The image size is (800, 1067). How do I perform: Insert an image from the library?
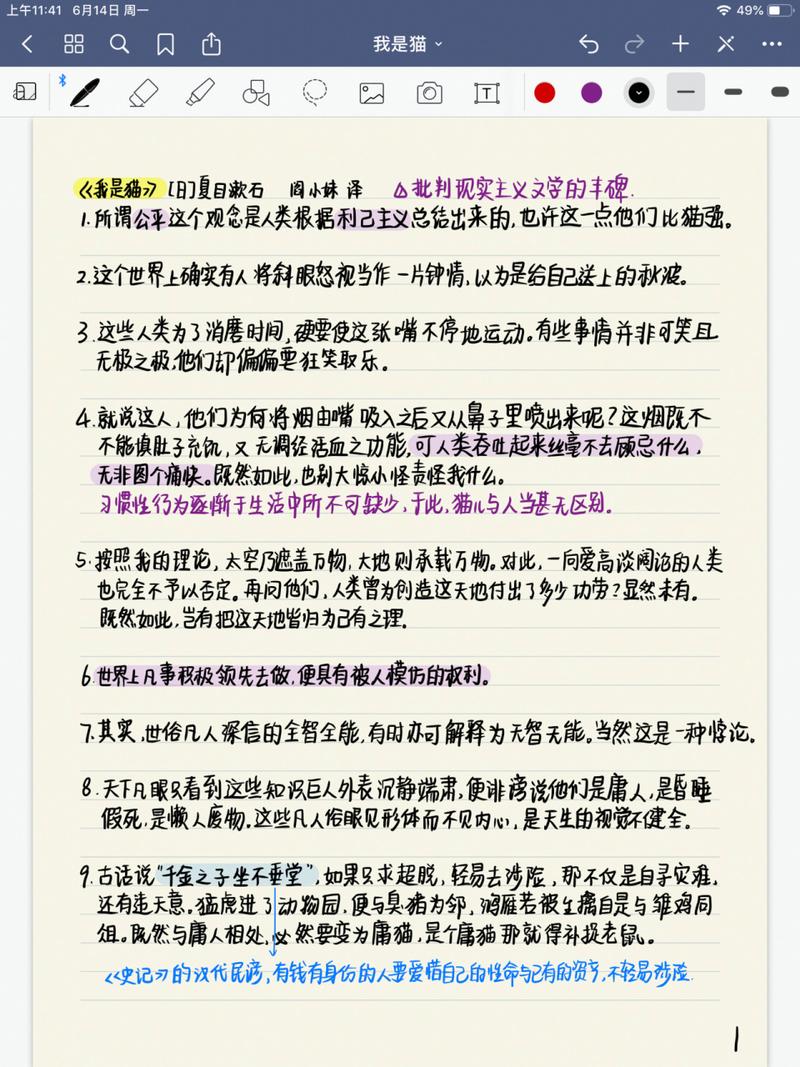tap(372, 93)
